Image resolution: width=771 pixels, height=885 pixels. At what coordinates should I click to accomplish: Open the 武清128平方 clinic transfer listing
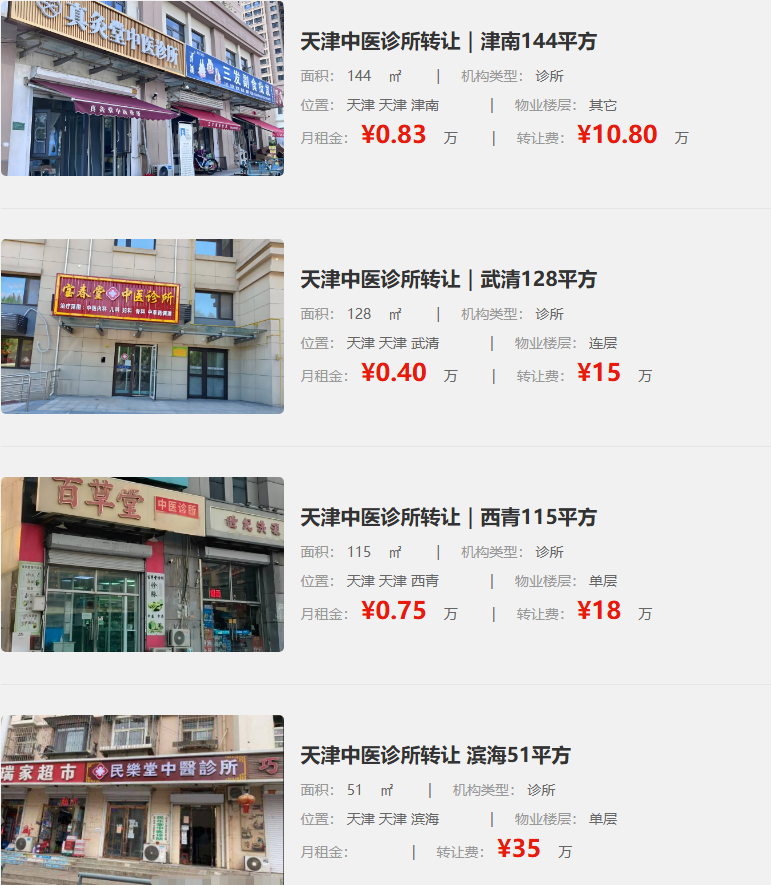(448, 279)
